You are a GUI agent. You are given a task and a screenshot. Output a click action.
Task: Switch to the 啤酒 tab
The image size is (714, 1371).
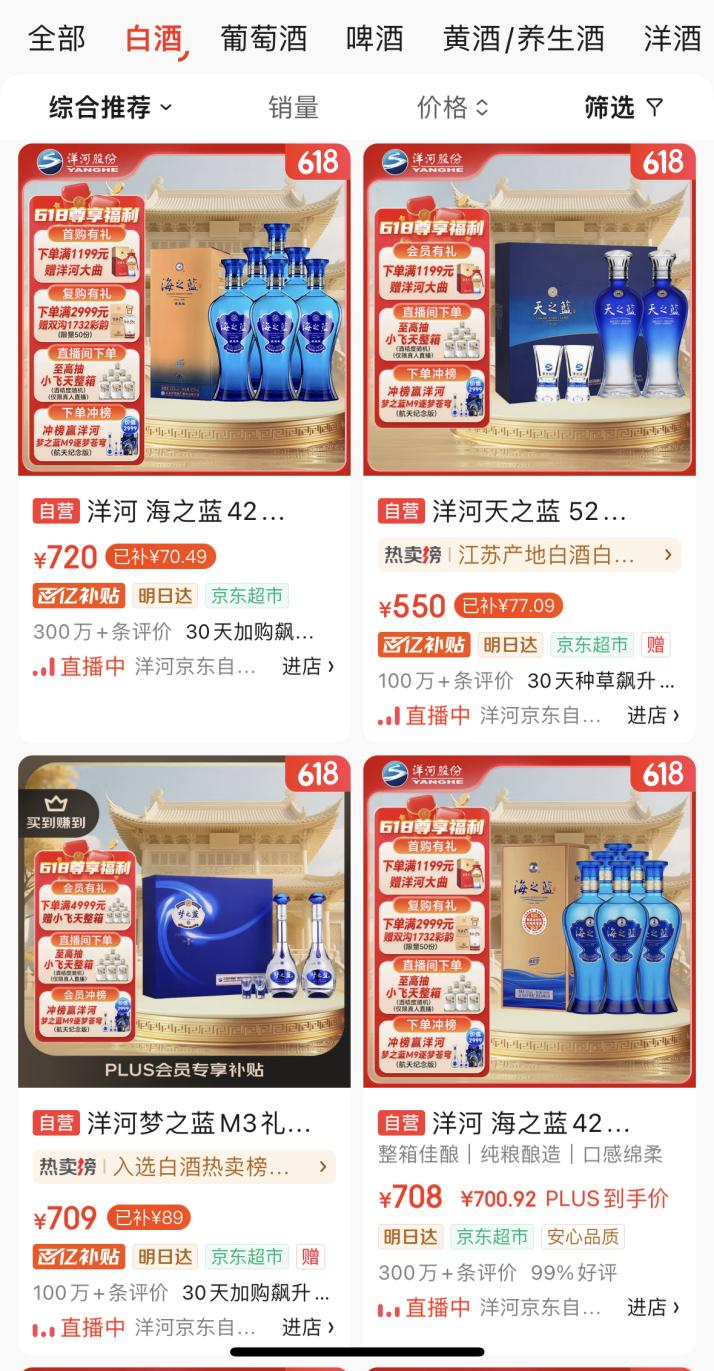[x=375, y=39]
